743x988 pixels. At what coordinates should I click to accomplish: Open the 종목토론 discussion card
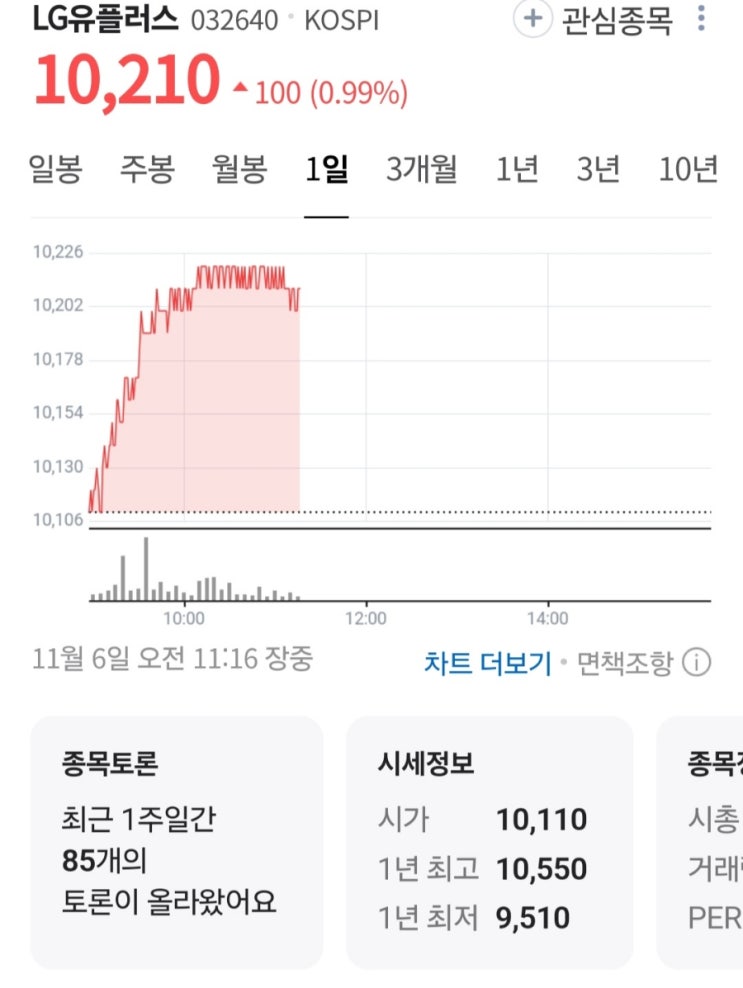click(176, 842)
